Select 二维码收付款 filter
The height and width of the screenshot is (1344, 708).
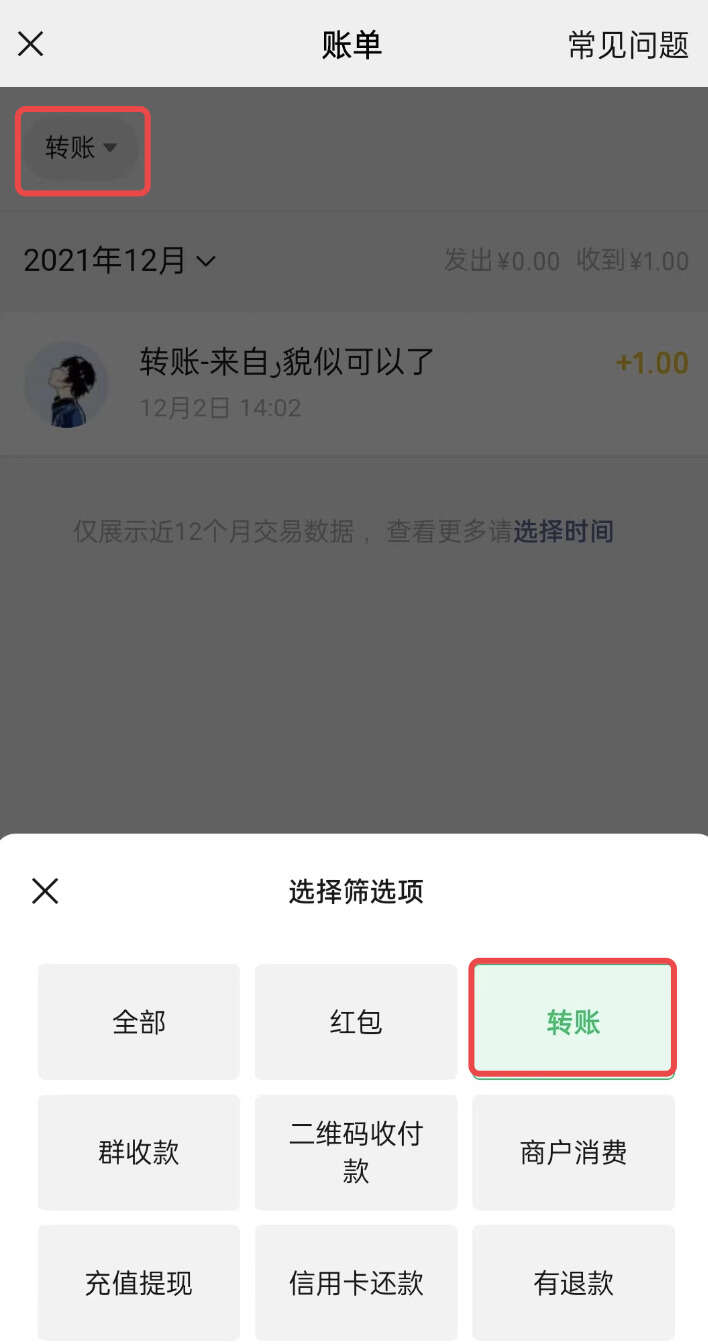tap(356, 1152)
